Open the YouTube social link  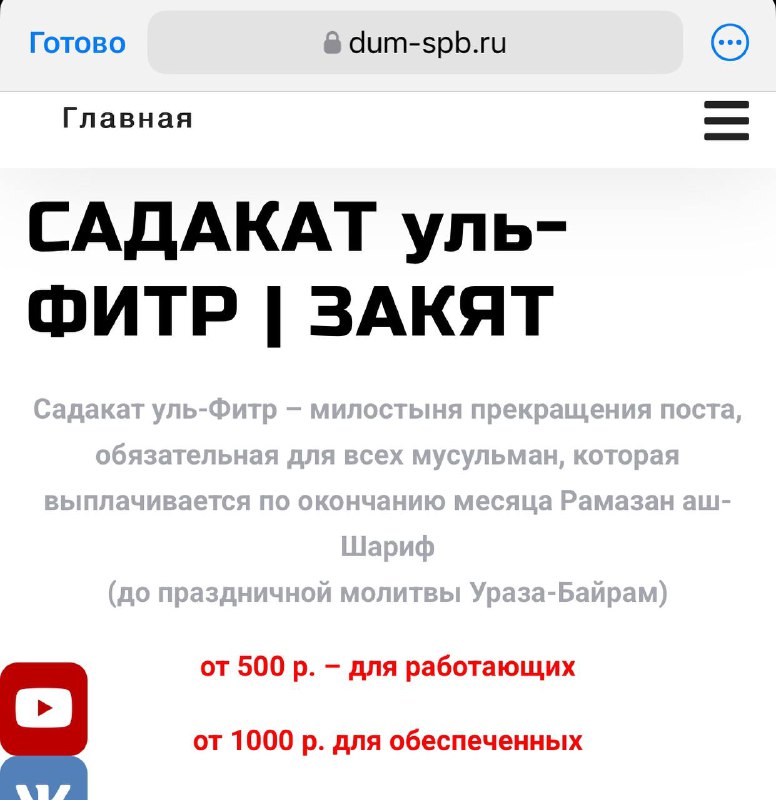coord(43,708)
